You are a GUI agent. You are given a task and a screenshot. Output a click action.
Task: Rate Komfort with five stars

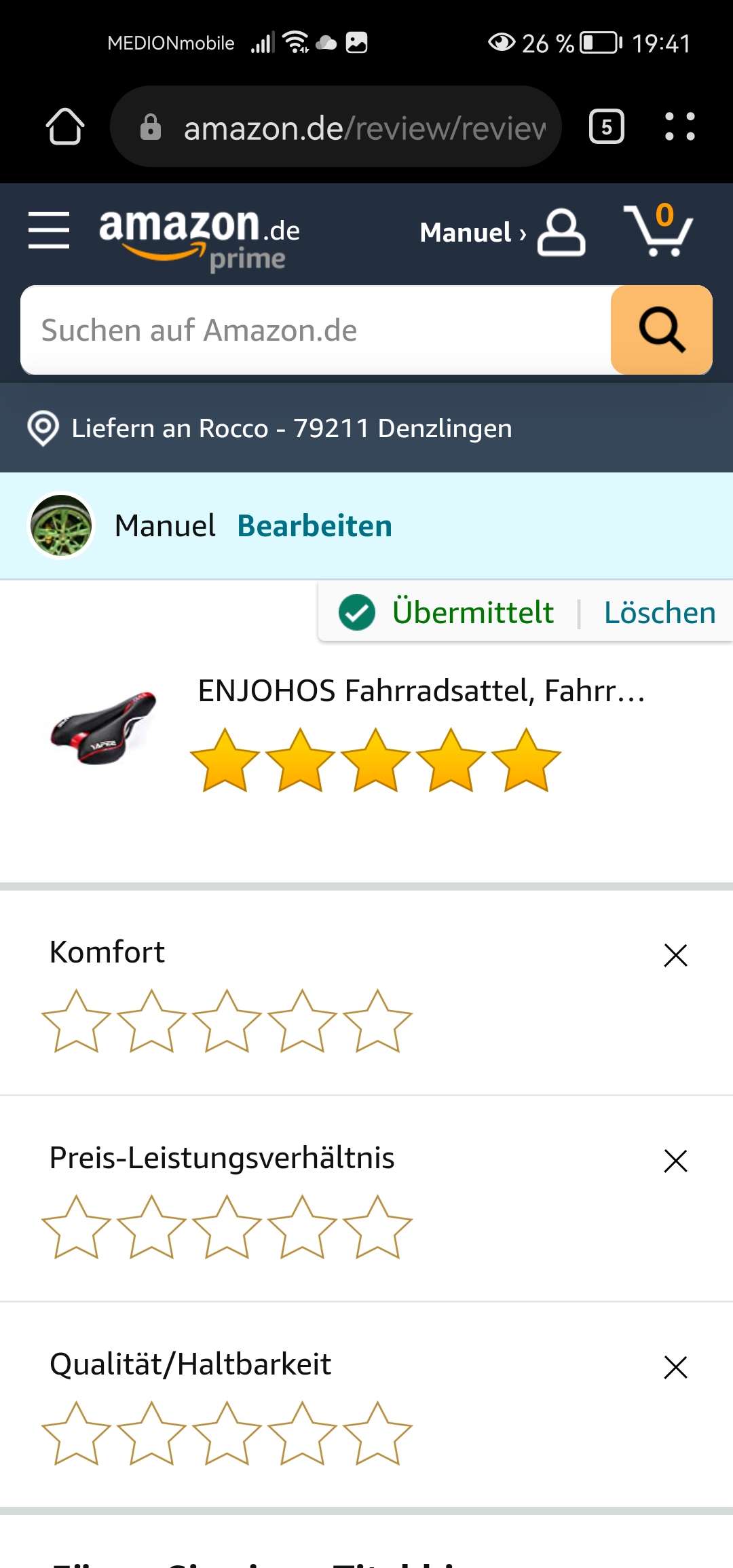[x=377, y=1021]
